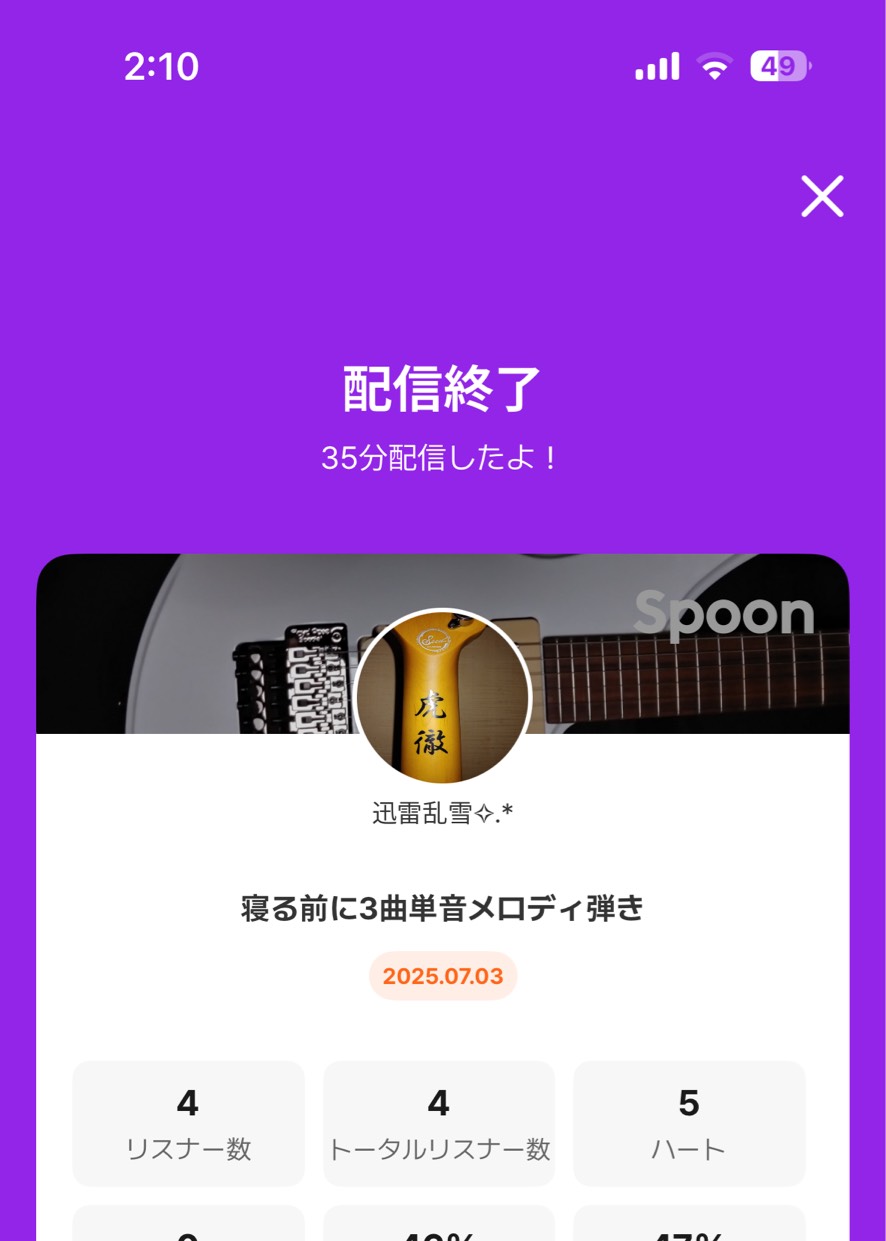Toggle the total listener count value
This screenshot has width=886, height=1241.
[438, 1103]
